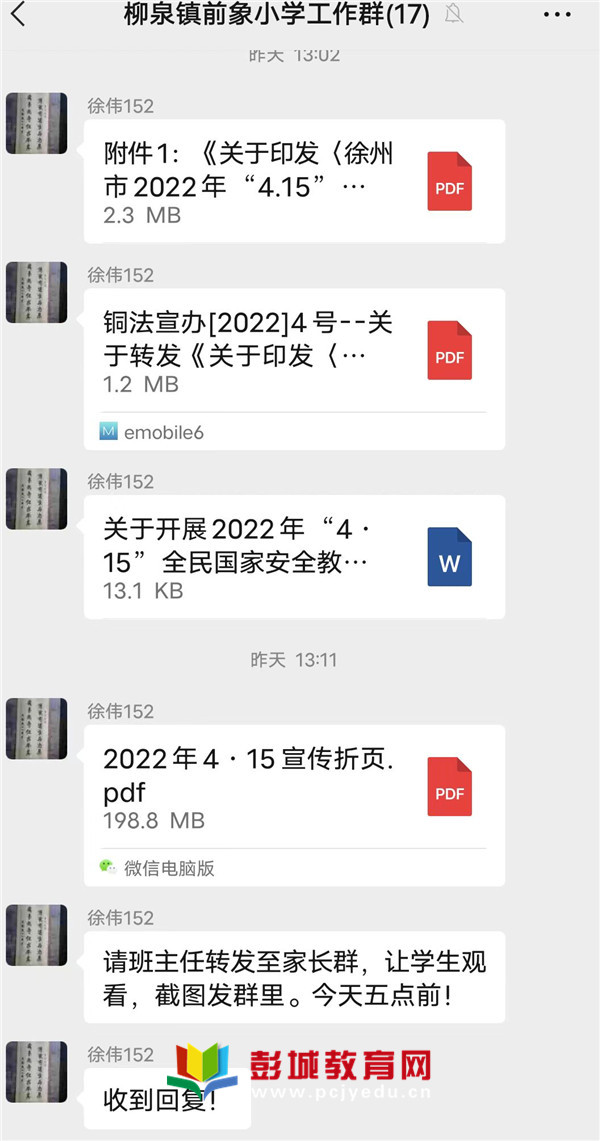View 徐伟152's avatar beside the 198.8 MB file
The image size is (600, 1141).
coord(37,728)
